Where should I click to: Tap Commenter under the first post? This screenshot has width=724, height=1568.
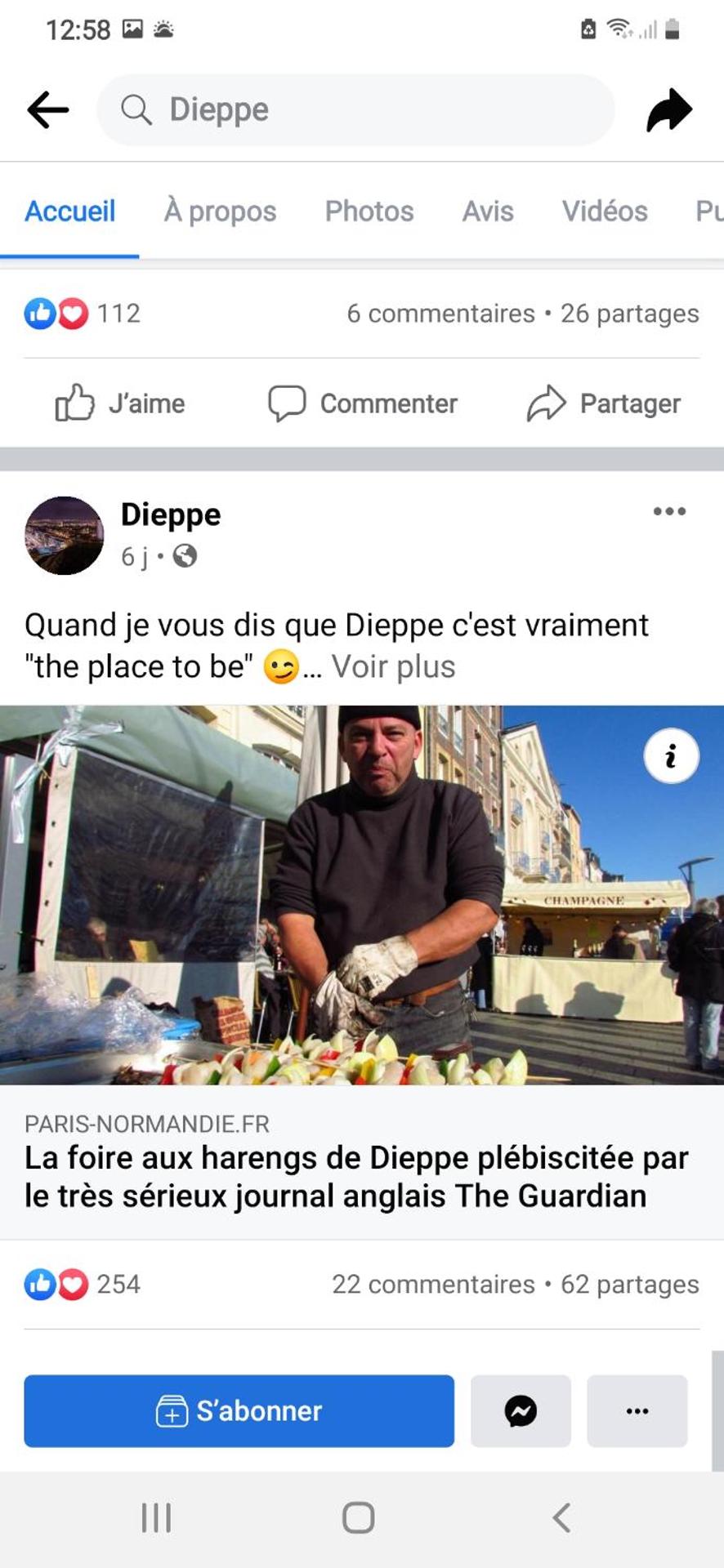pos(363,403)
